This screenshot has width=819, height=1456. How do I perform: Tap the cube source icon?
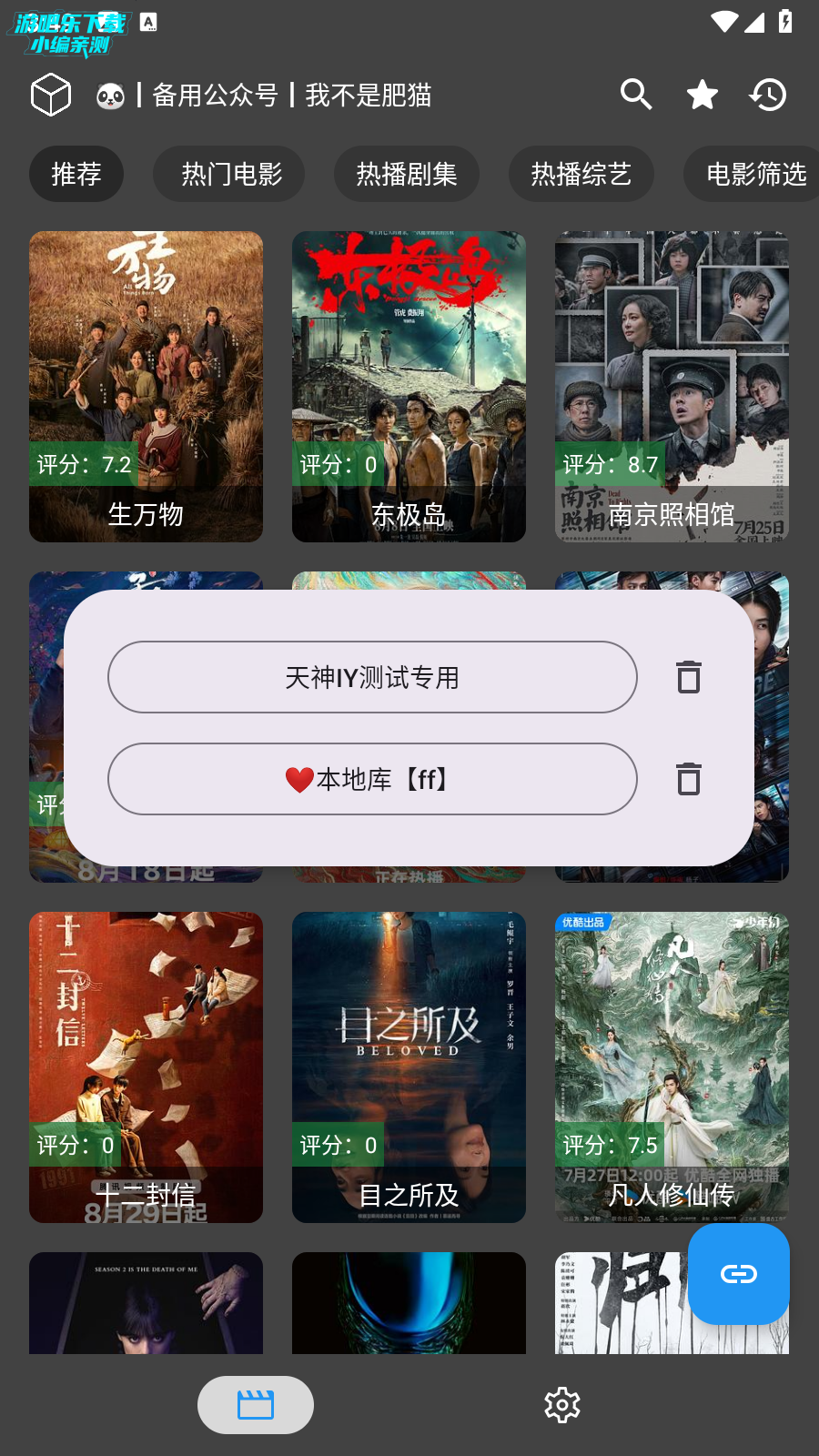[51, 95]
